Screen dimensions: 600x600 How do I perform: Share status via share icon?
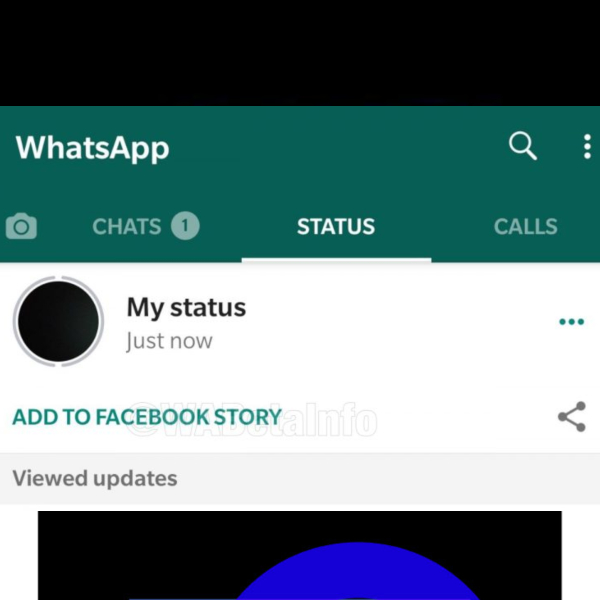click(x=571, y=417)
